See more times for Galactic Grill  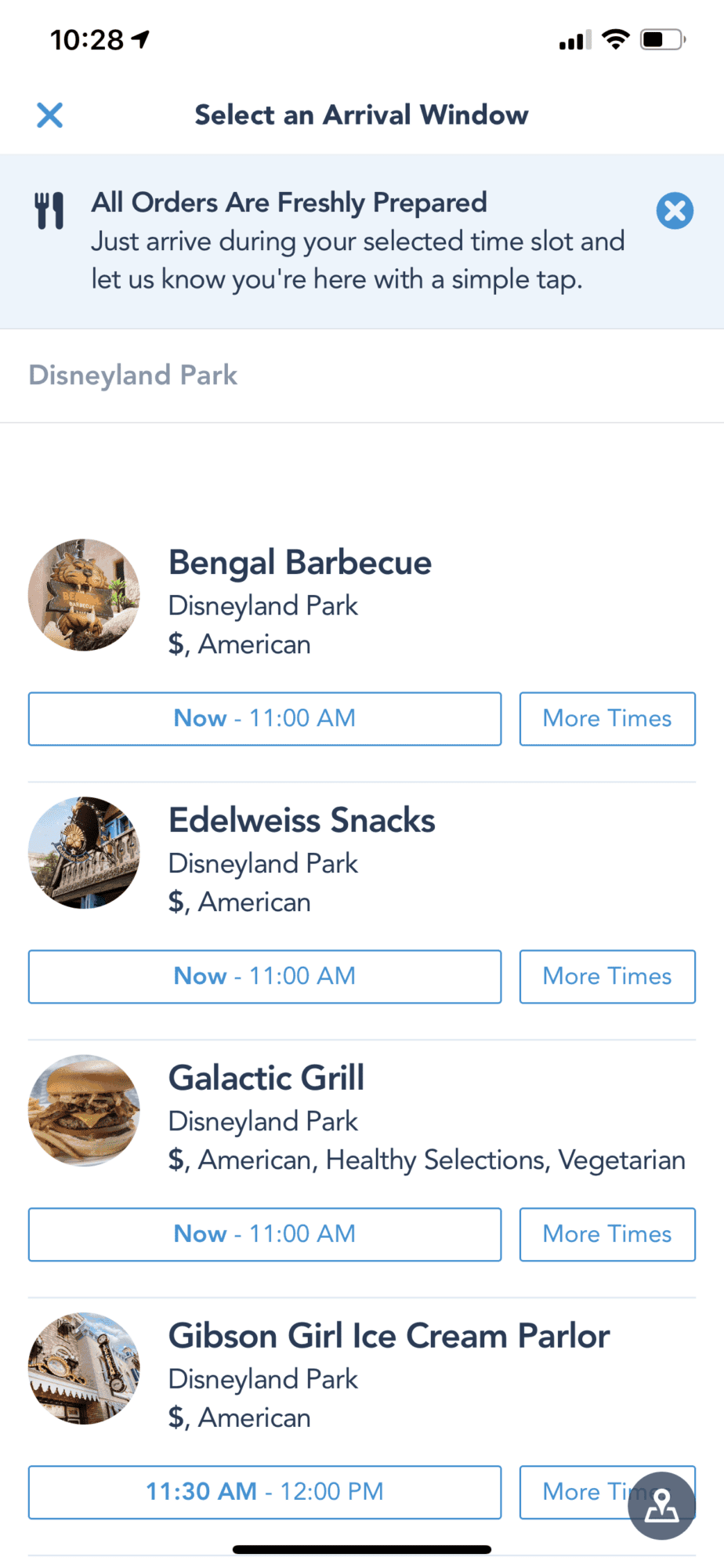click(607, 1234)
